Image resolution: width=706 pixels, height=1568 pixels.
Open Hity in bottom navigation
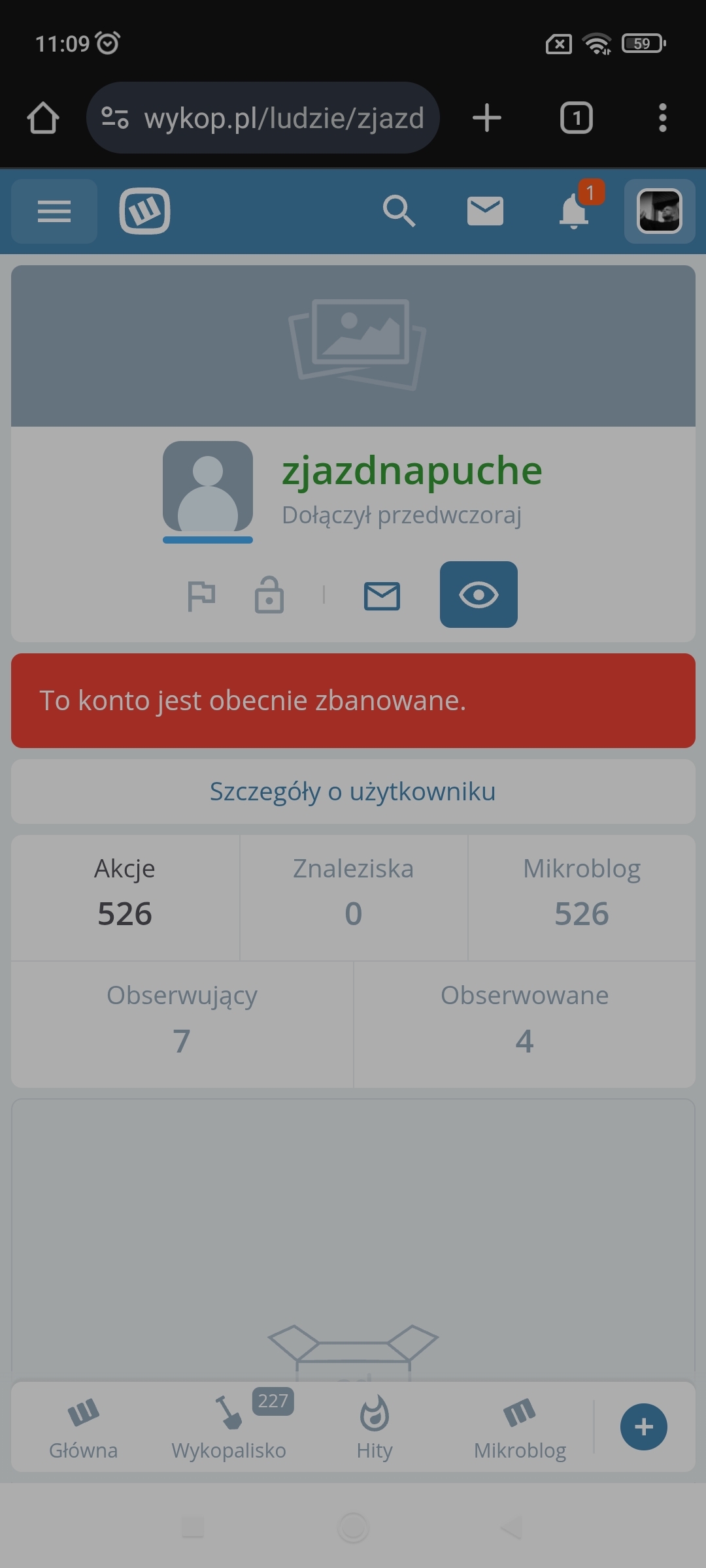click(x=375, y=1428)
